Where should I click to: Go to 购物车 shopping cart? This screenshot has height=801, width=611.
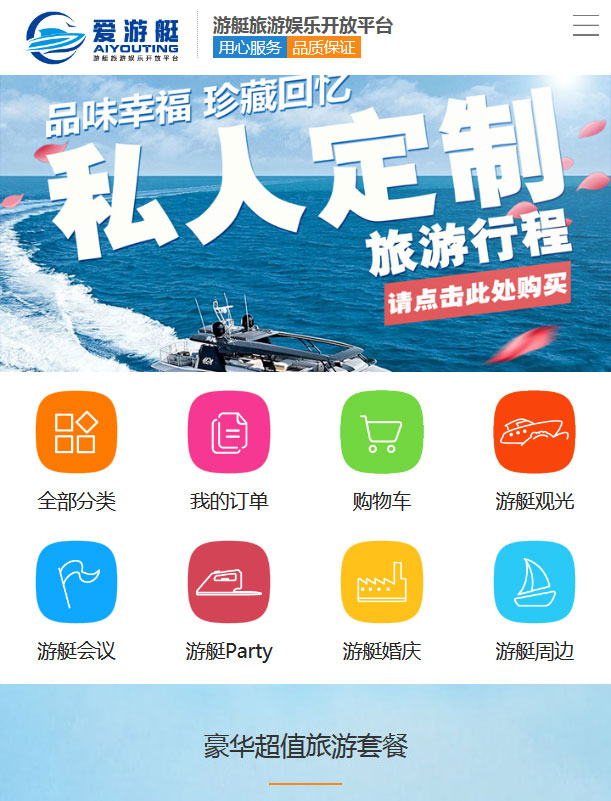(x=382, y=432)
